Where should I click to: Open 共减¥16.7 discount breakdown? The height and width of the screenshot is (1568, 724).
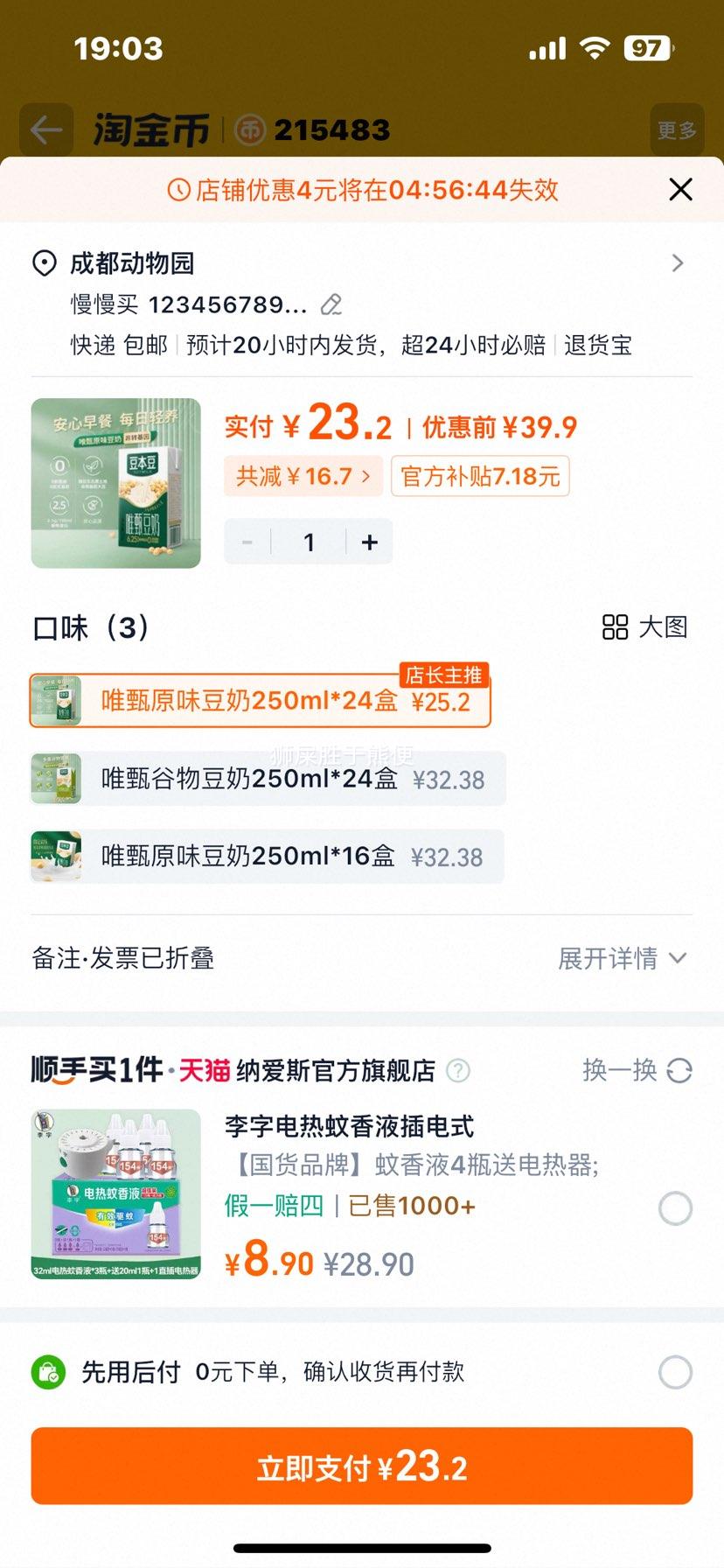pyautogui.click(x=303, y=476)
